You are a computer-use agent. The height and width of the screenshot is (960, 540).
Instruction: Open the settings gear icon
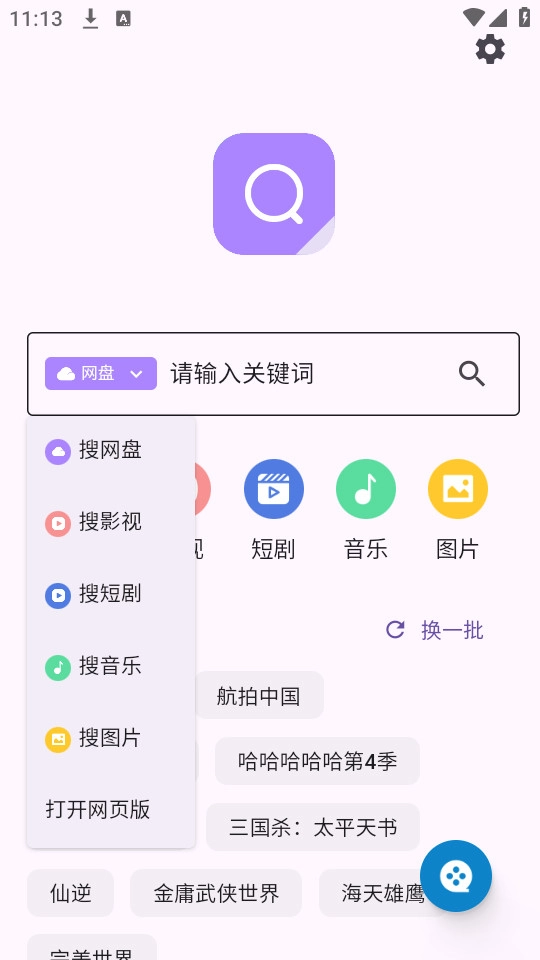coord(490,50)
